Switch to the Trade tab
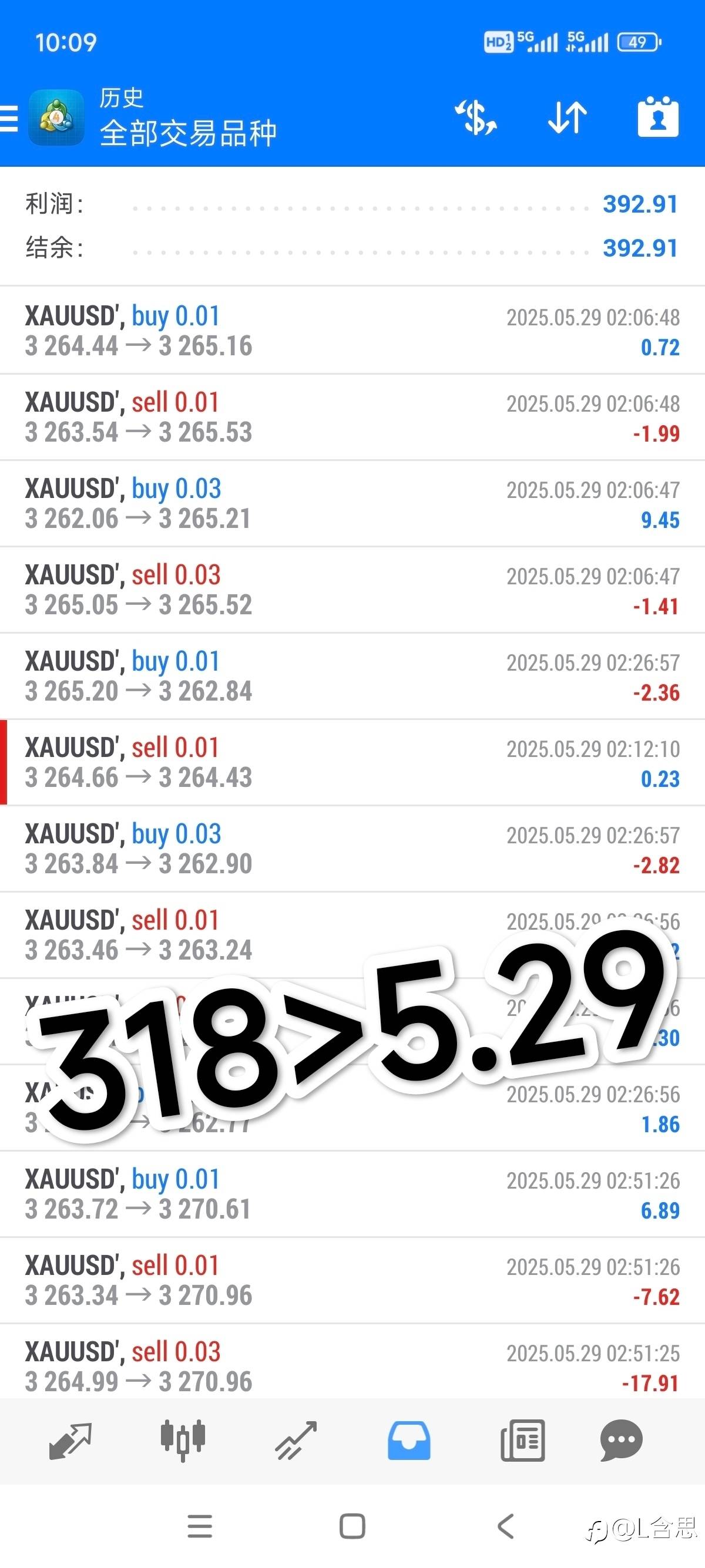The height and width of the screenshot is (1568, 705). [x=296, y=1441]
